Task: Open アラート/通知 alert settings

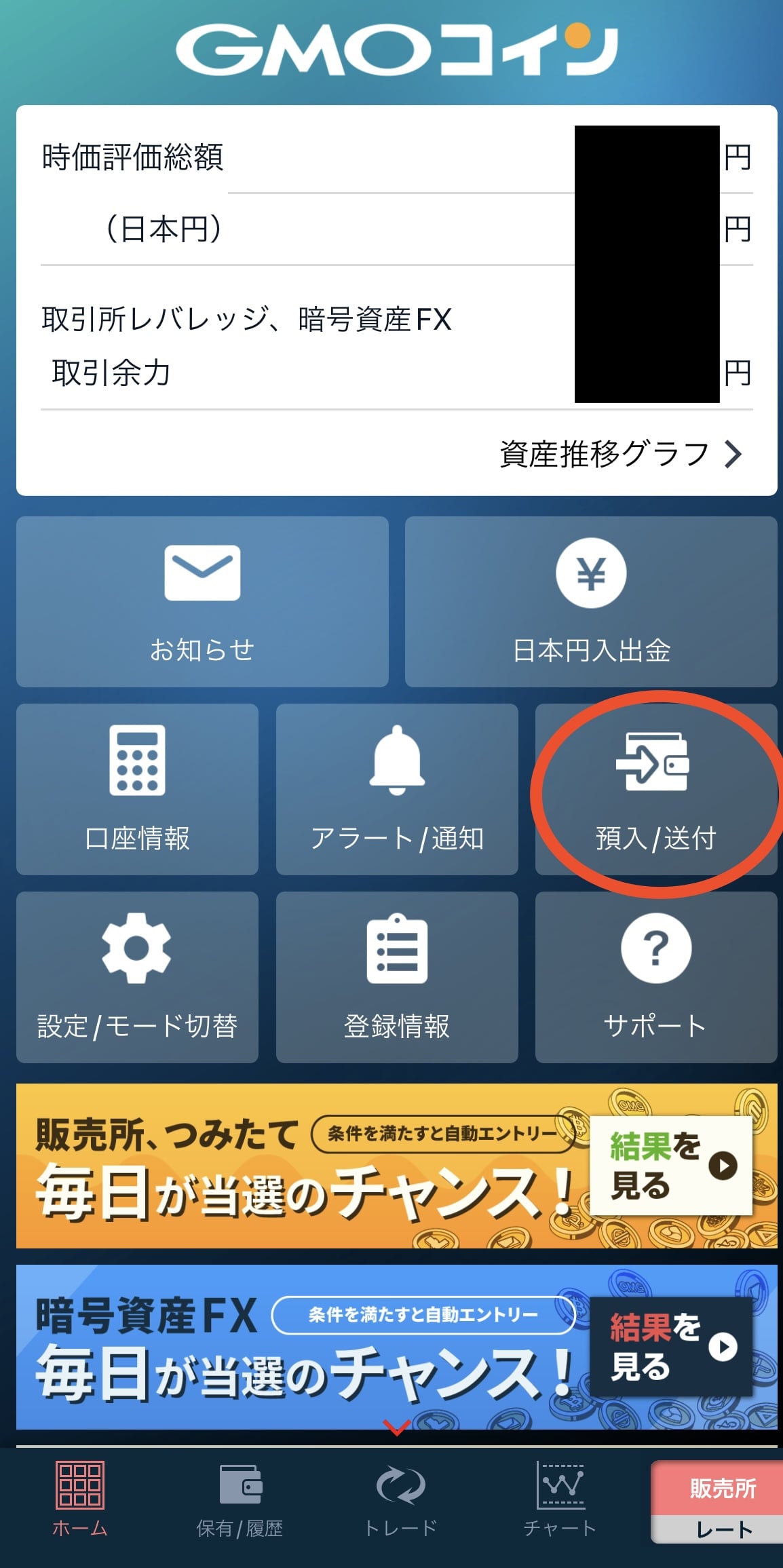Action: click(x=397, y=789)
